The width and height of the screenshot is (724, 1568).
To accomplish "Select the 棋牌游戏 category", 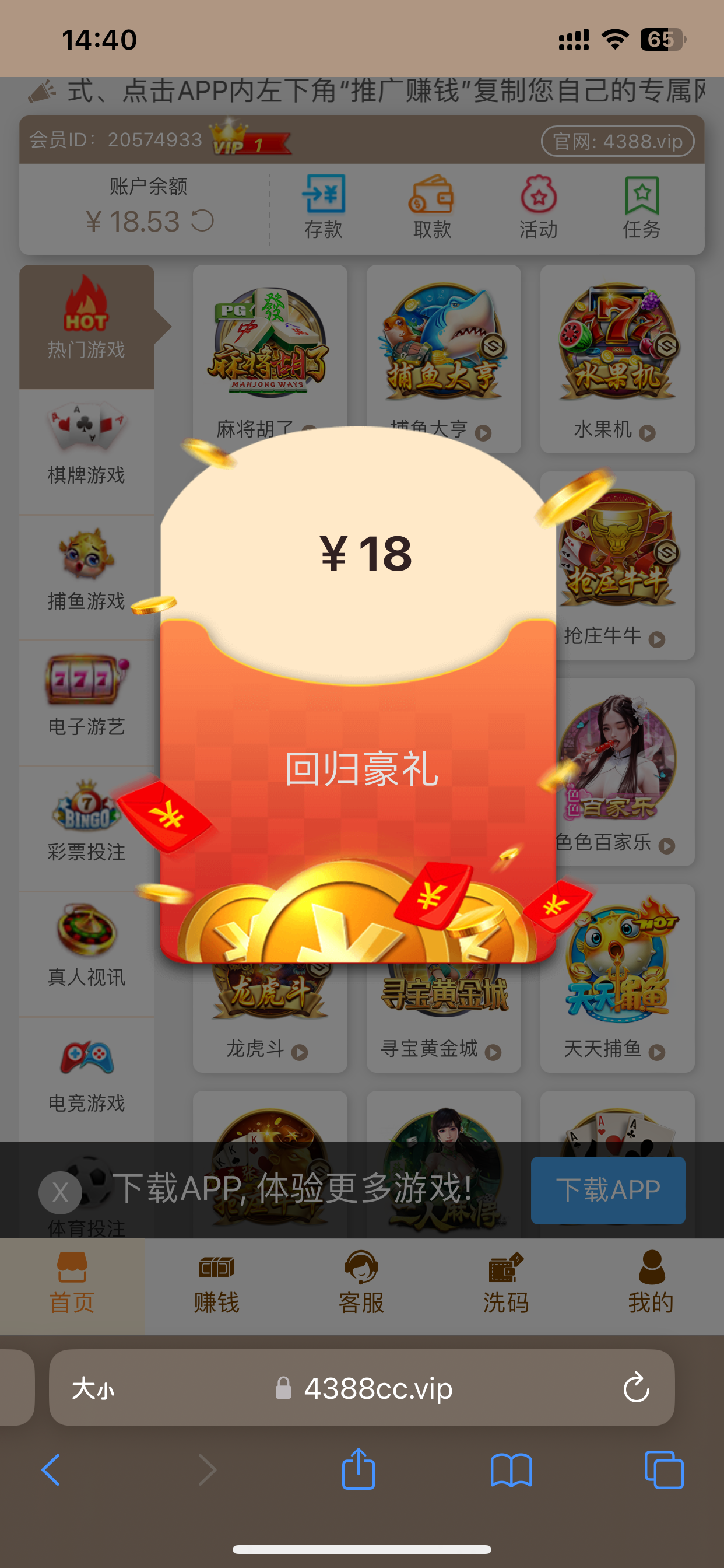I will point(86,450).
